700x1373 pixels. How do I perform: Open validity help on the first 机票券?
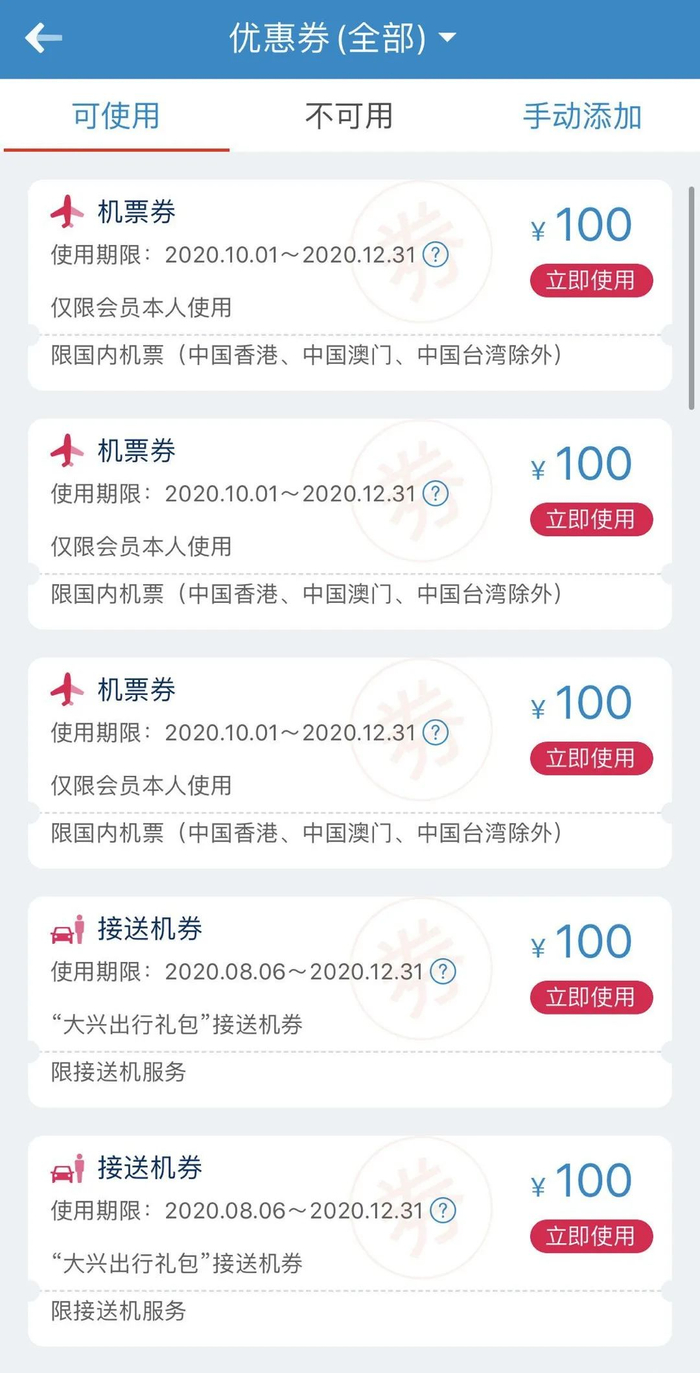click(x=435, y=255)
